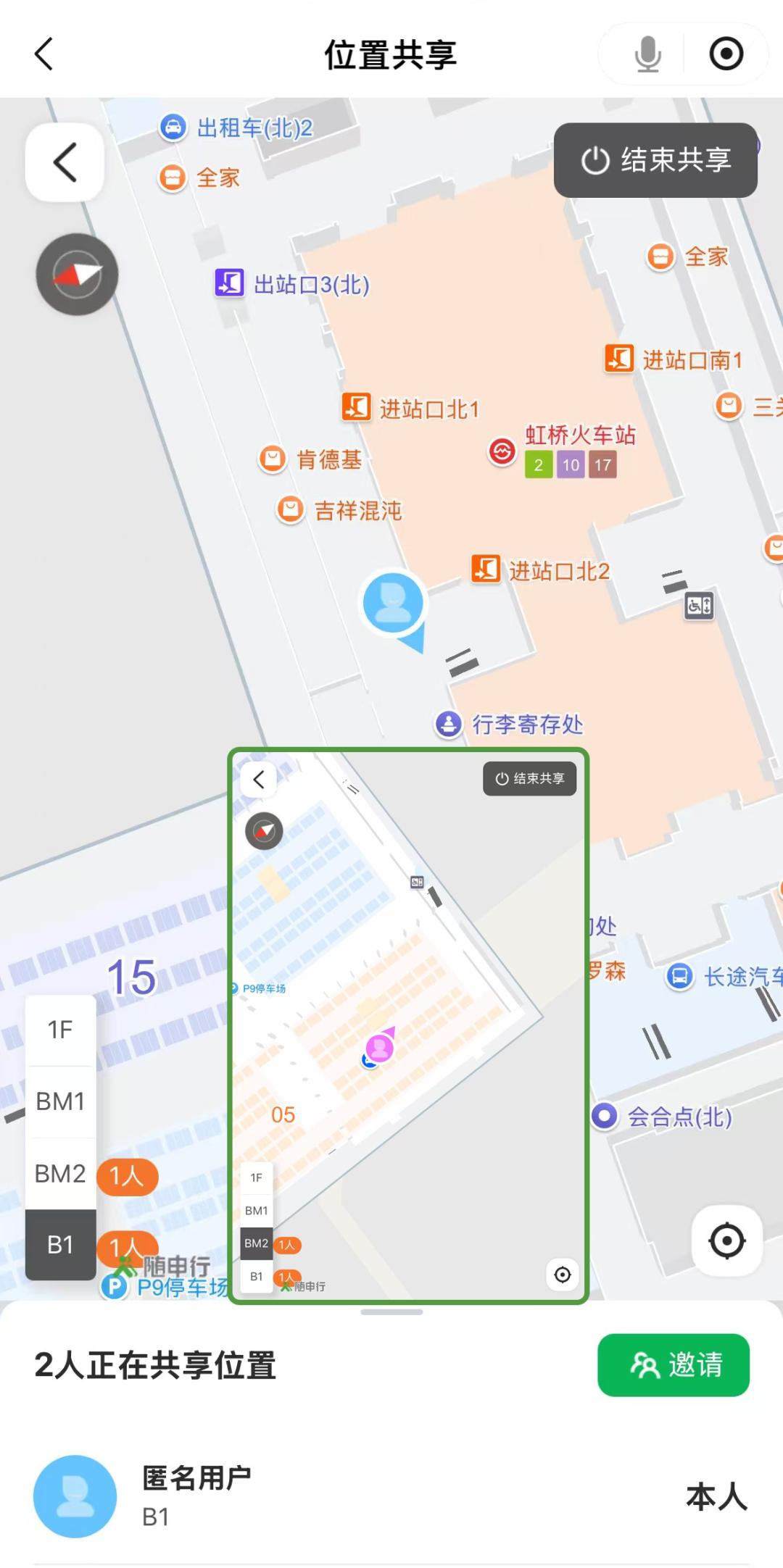Tap the record/target icon next to the microphone

click(725, 54)
